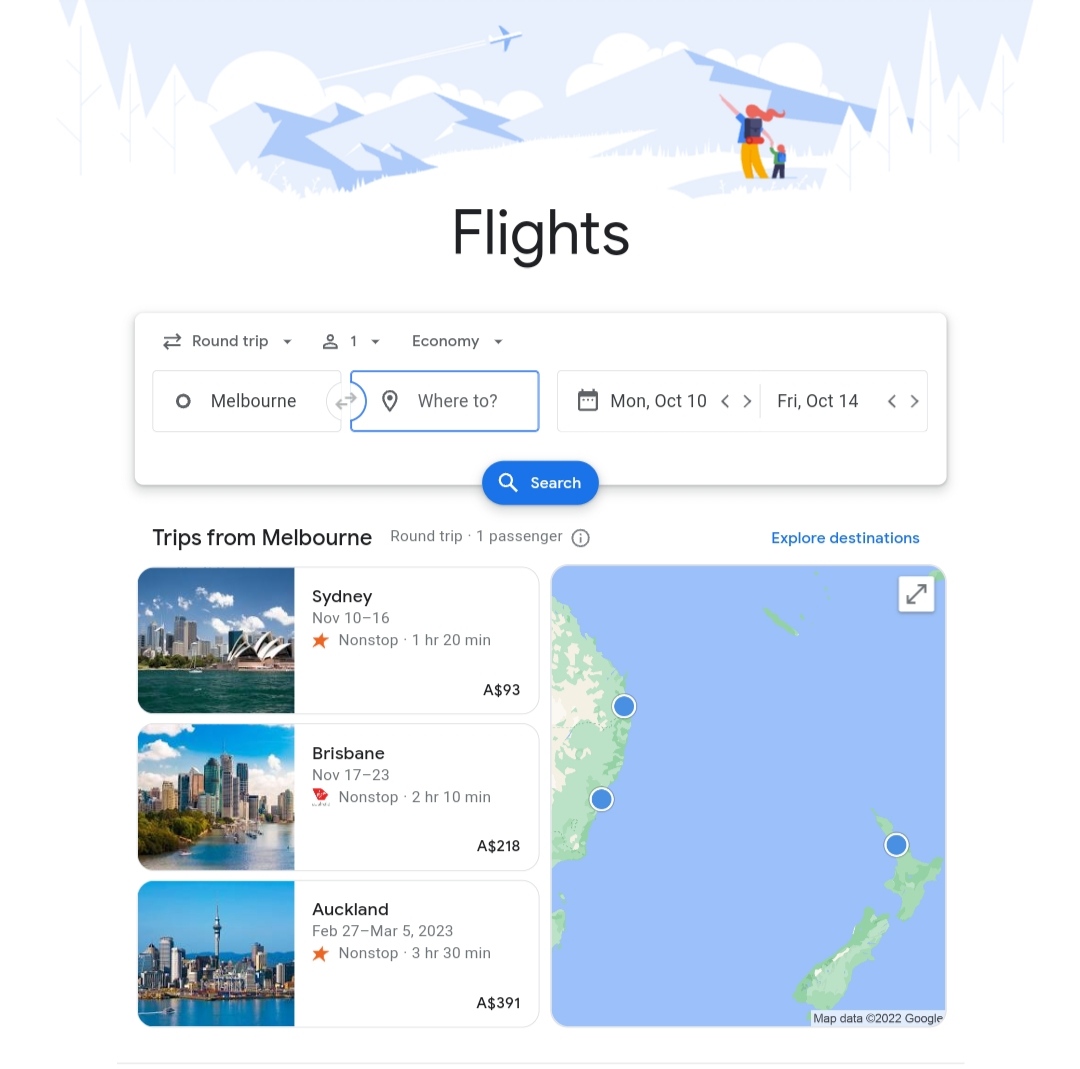The width and height of the screenshot is (1080, 1069).
Task: Open return date Fri, Oct 14
Action: [x=817, y=401]
